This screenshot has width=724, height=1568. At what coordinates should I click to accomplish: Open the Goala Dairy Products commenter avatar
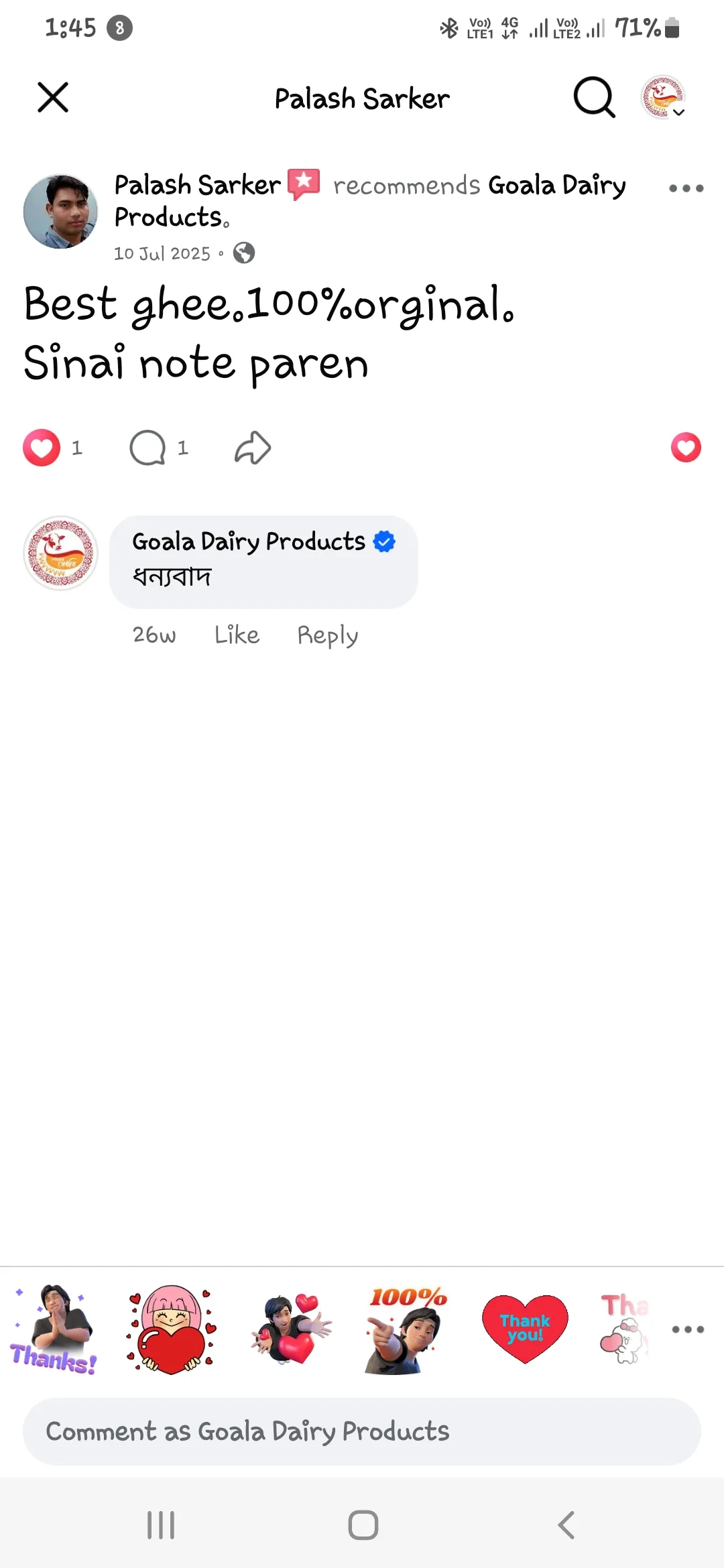60,553
